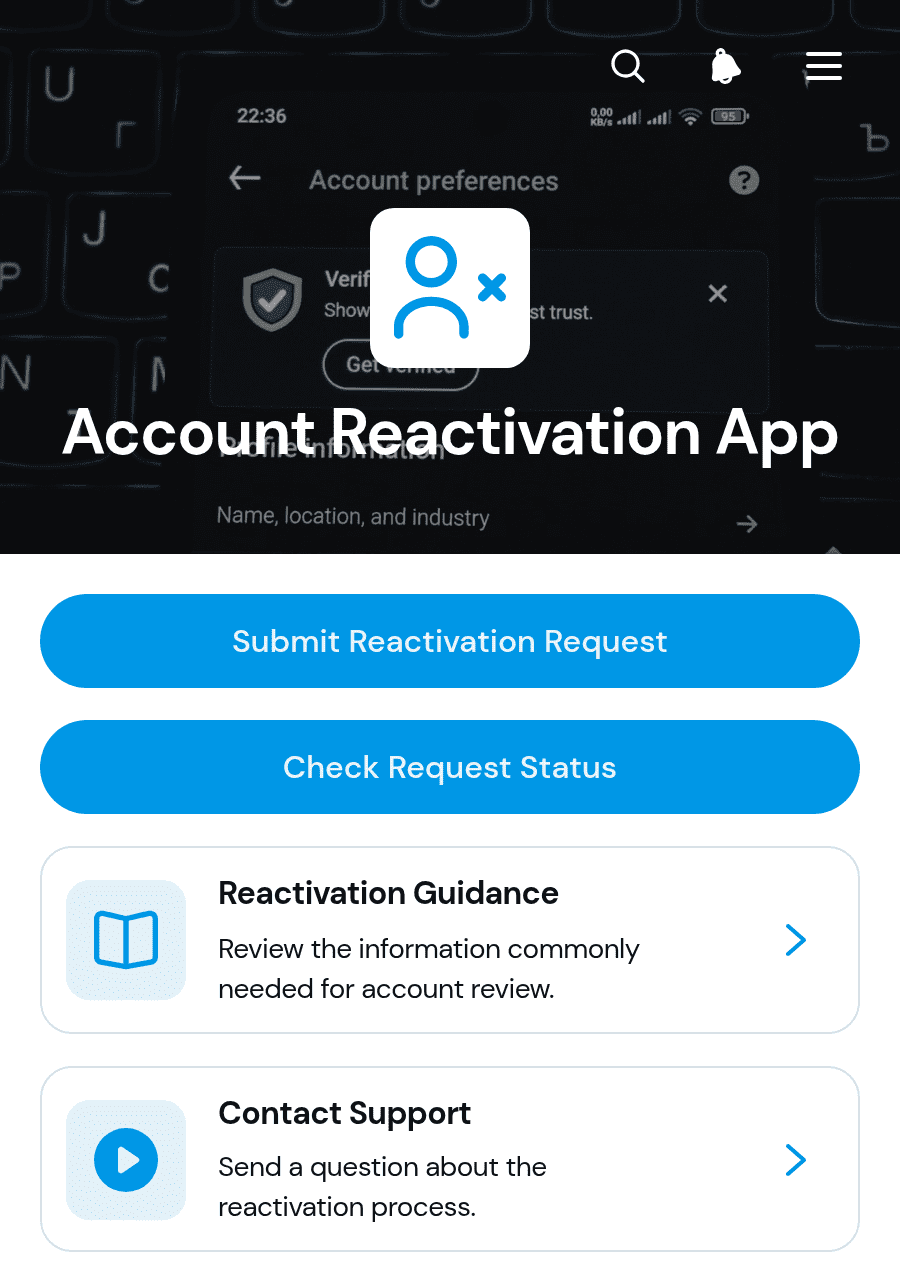Open the Contact Support card
The height and width of the screenshot is (1278, 900).
[x=450, y=1159]
